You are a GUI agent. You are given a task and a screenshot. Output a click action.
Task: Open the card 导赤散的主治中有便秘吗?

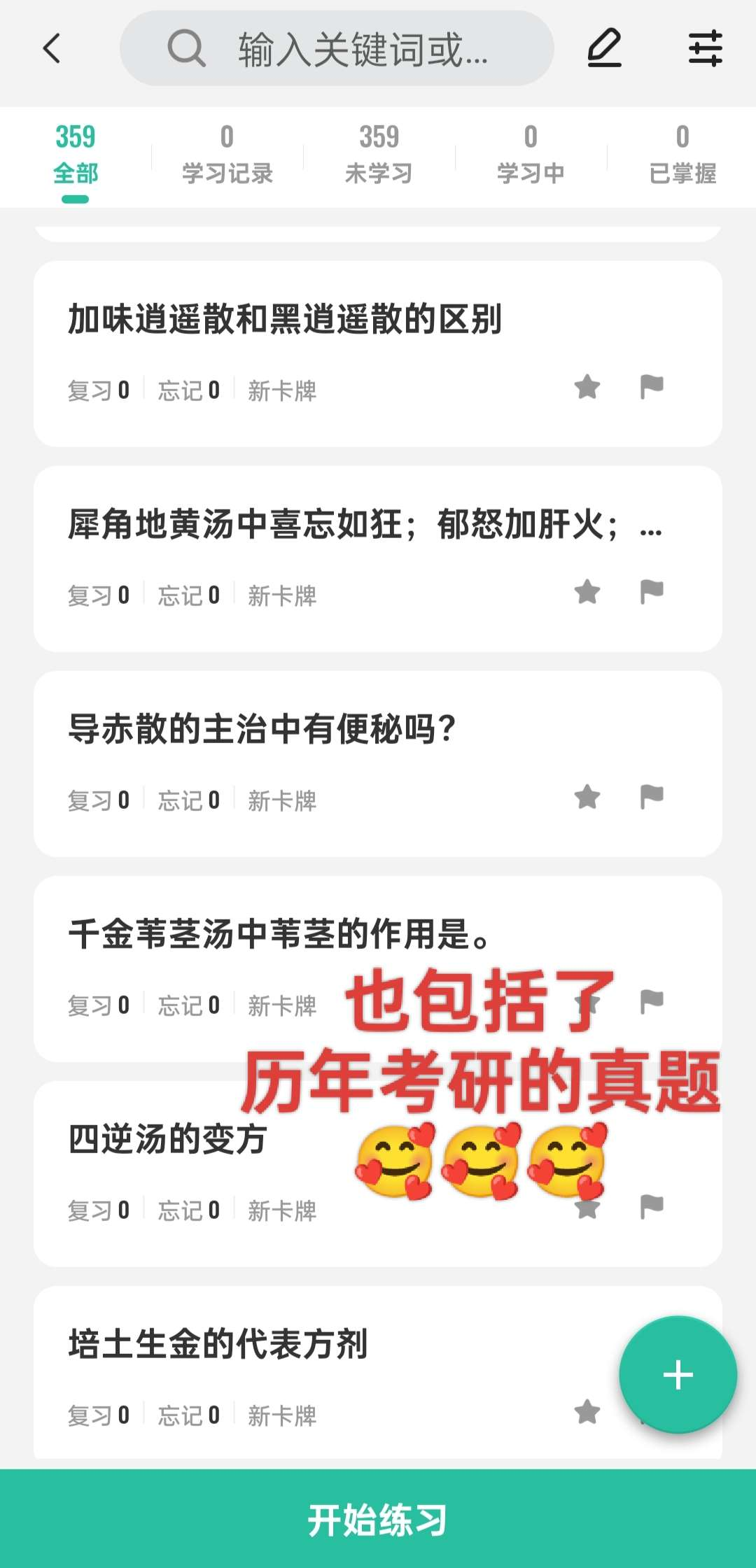click(378, 764)
